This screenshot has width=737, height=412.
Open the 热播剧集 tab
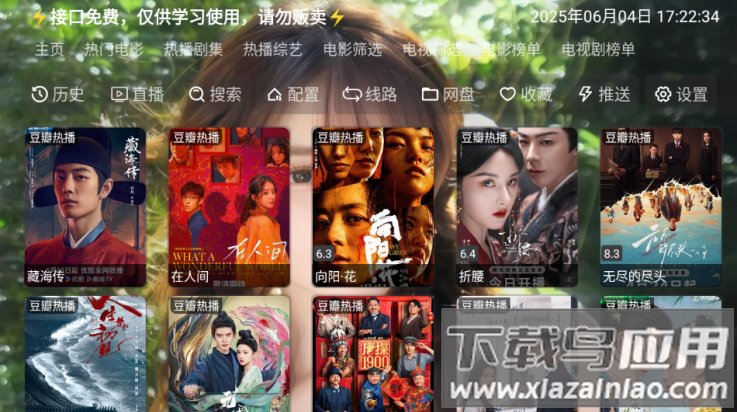(x=193, y=49)
